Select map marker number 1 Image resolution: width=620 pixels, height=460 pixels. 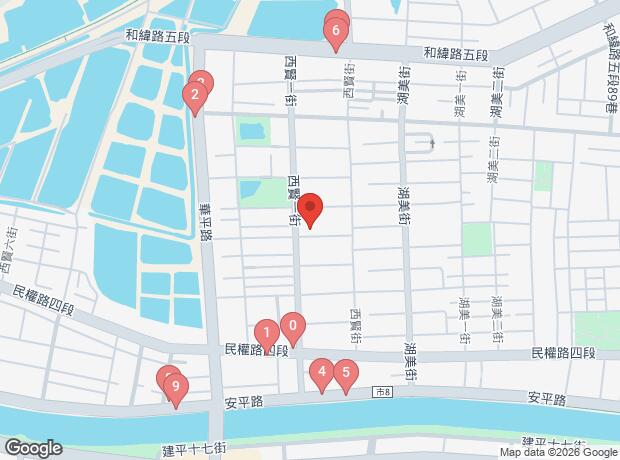[x=266, y=333]
